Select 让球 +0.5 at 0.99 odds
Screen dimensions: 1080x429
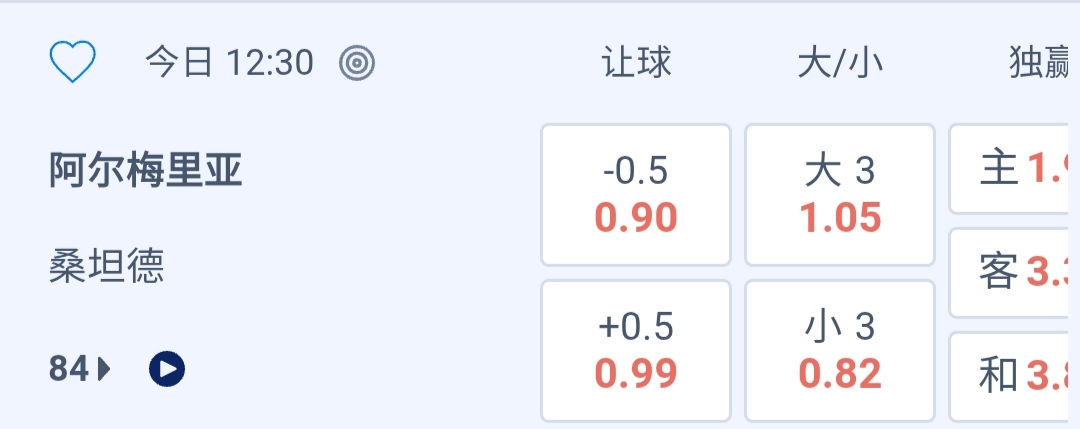[636, 350]
